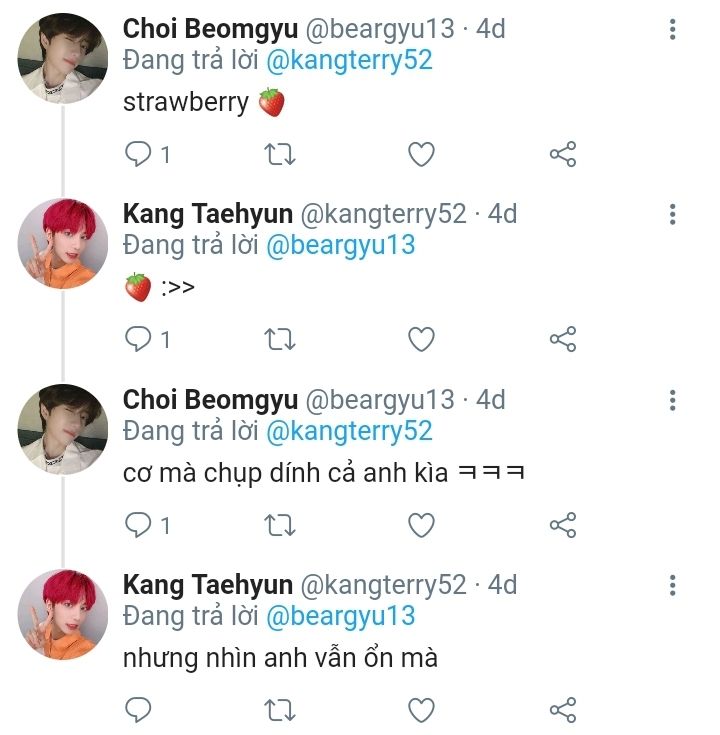This screenshot has height=735, width=720.
Task: View Kang Taehyun's avatar on ":>>" reply
Action: [62, 243]
